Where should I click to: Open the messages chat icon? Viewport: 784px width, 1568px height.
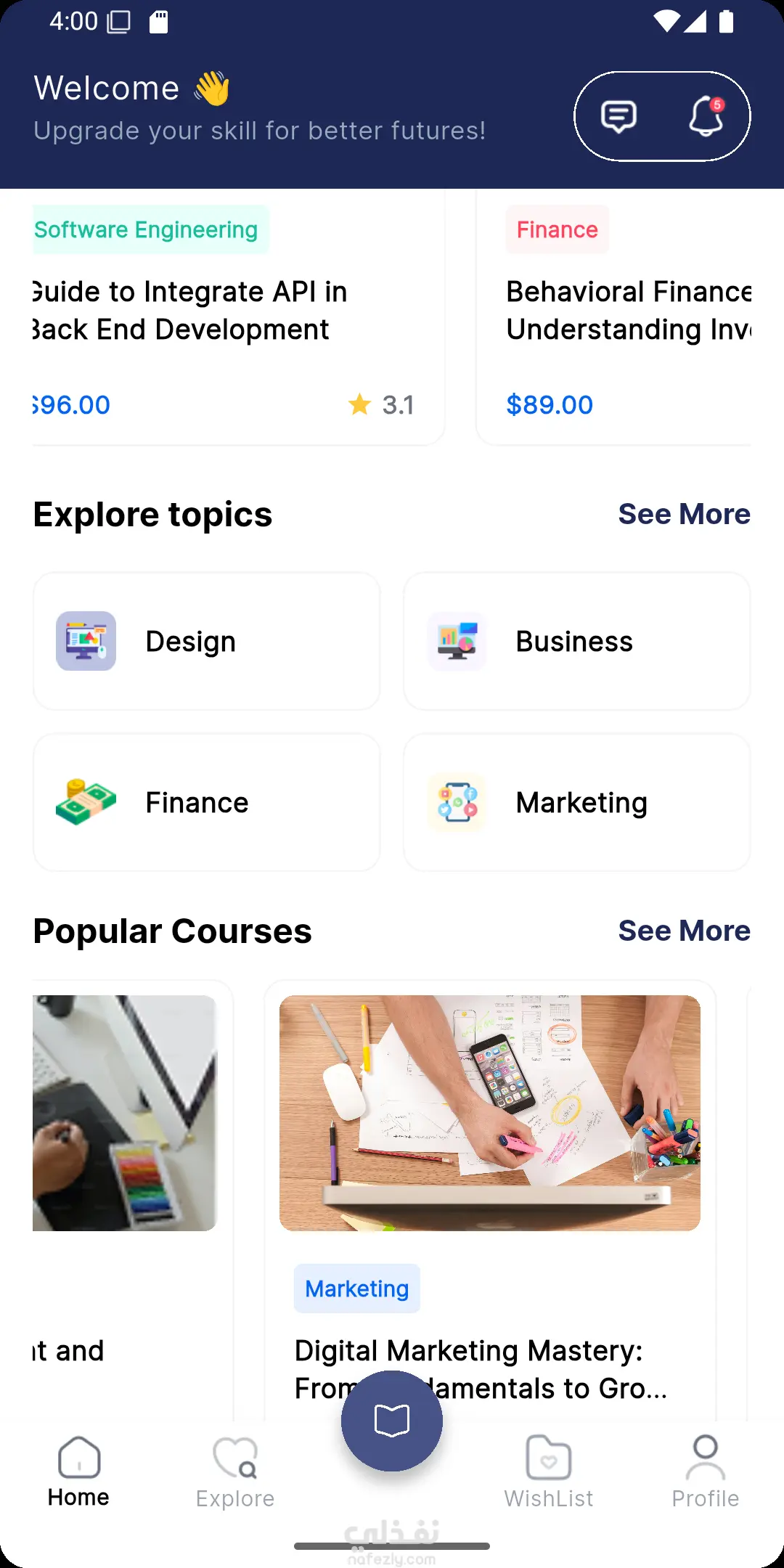click(x=618, y=116)
